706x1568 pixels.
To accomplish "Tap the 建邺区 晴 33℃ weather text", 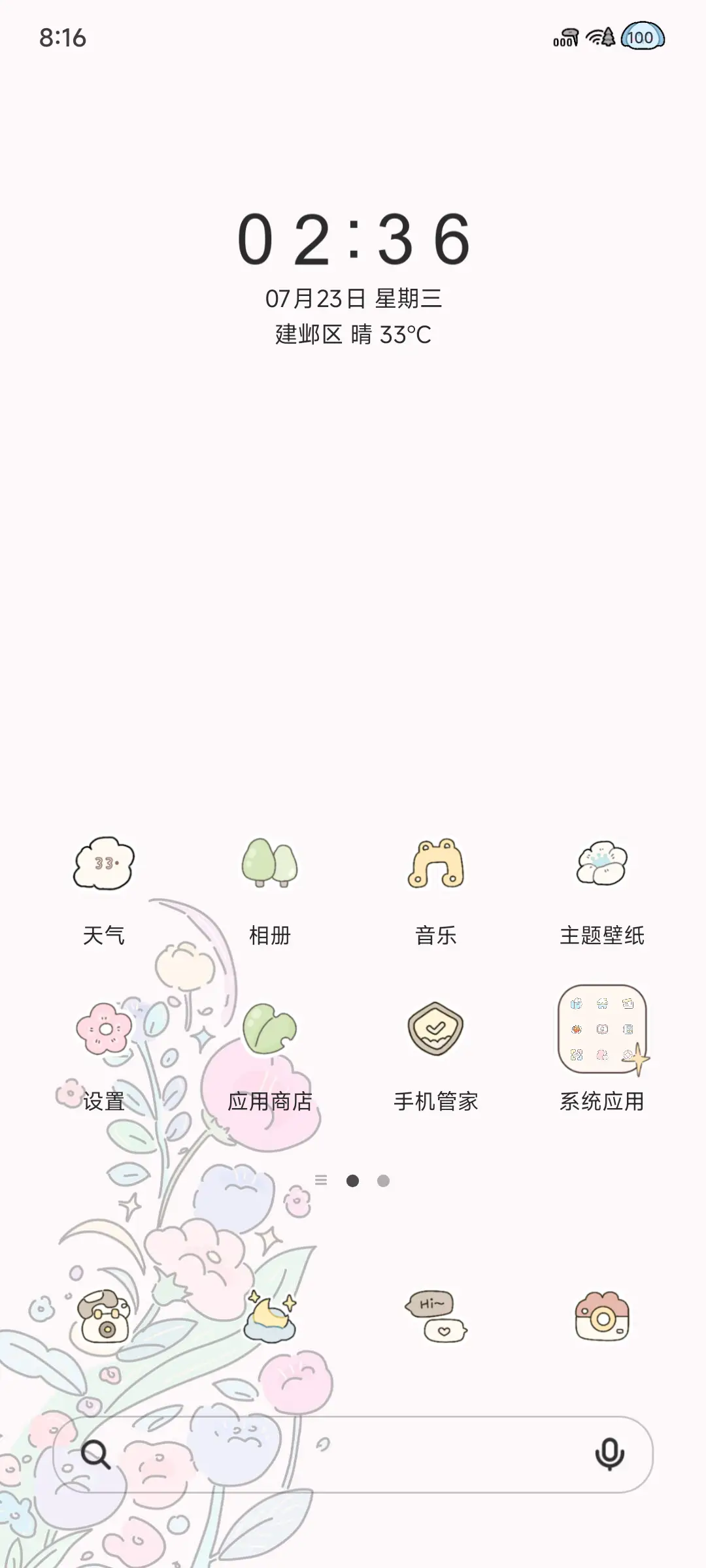I will point(353,333).
